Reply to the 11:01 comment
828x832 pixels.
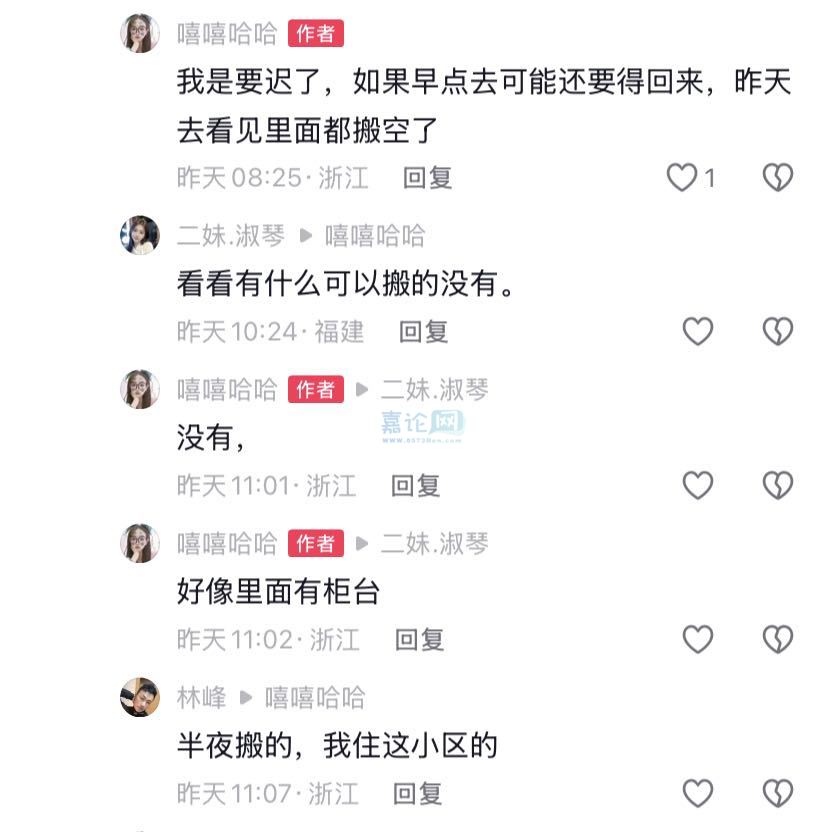415,486
